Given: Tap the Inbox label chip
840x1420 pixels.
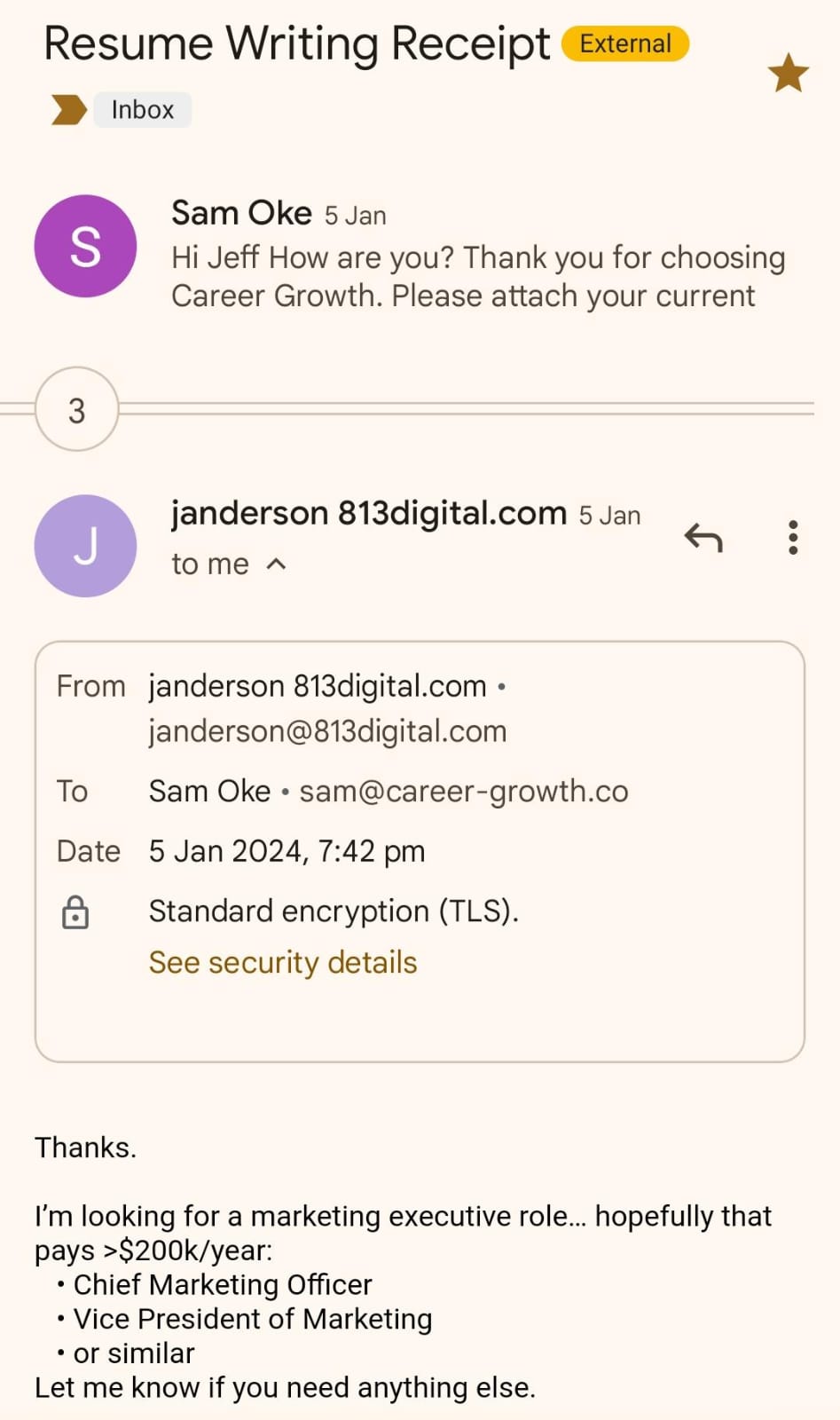Looking at the screenshot, I should (142, 110).
